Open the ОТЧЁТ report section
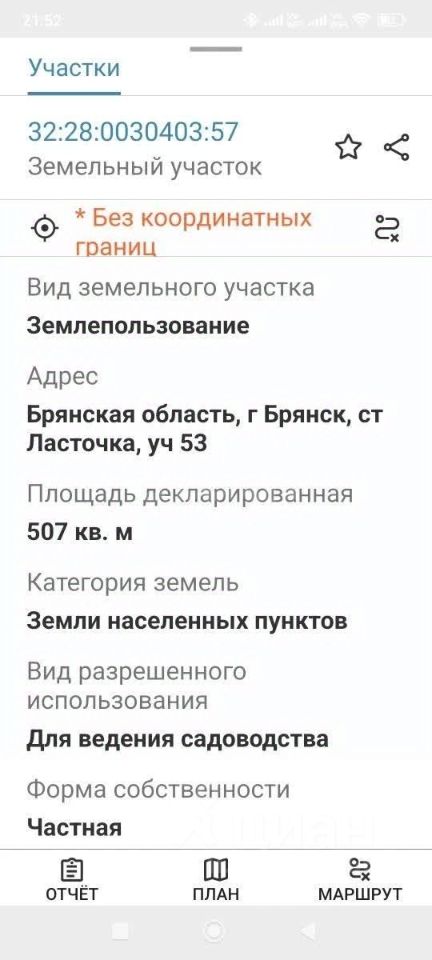The height and width of the screenshot is (960, 432). pyautogui.click(x=72, y=880)
